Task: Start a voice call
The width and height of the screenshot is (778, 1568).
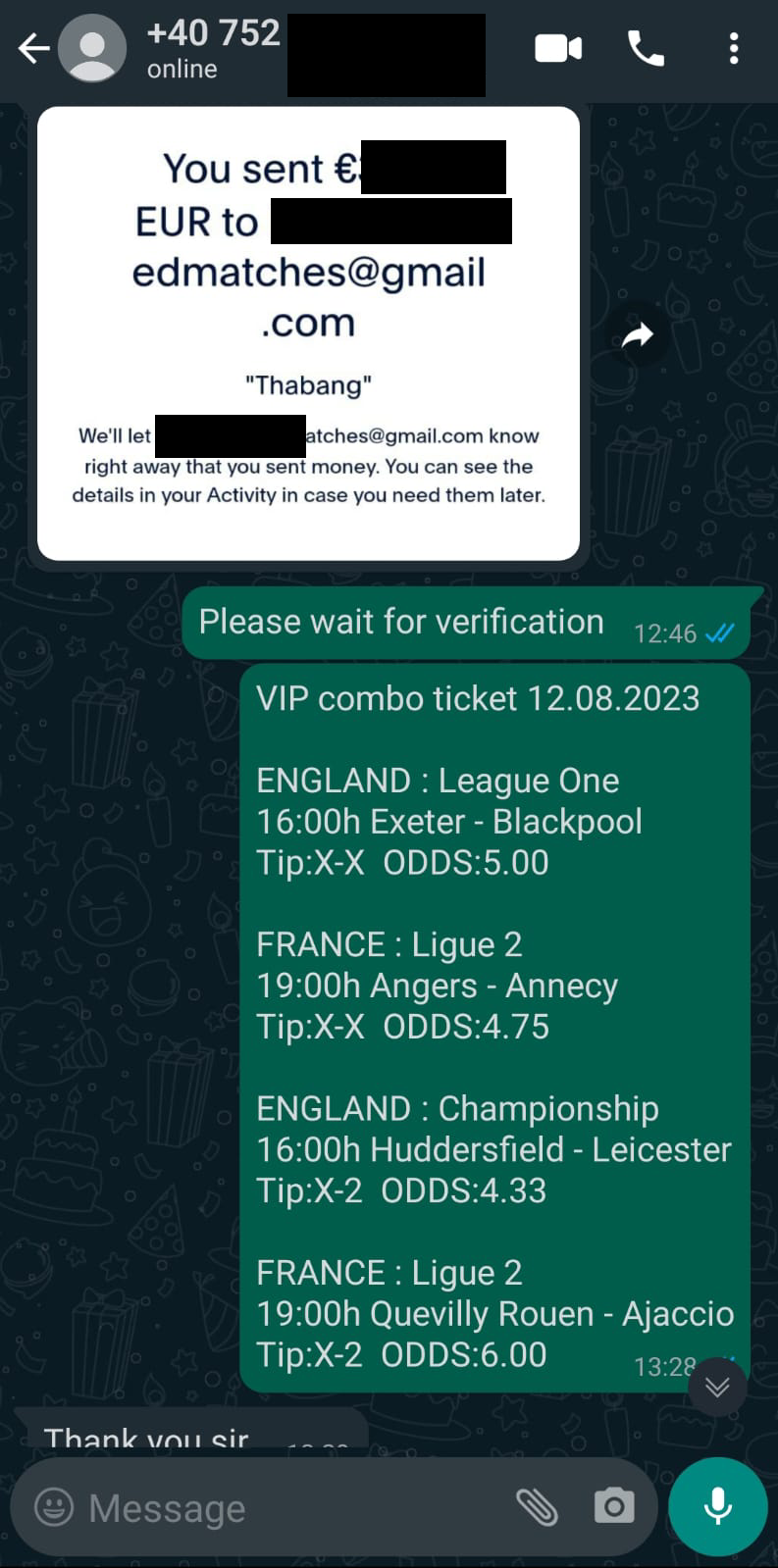Action: point(646,48)
